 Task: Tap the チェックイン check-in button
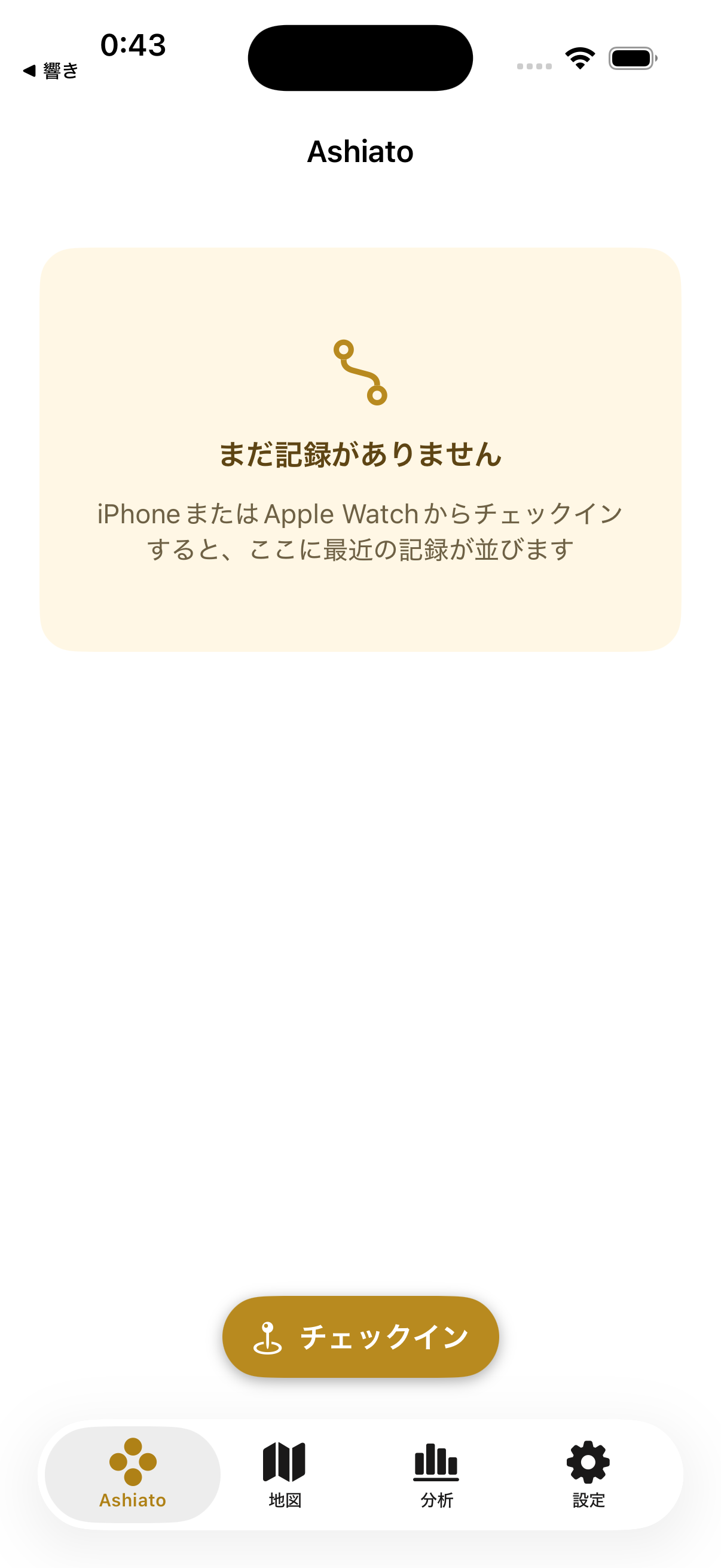coord(360,1337)
